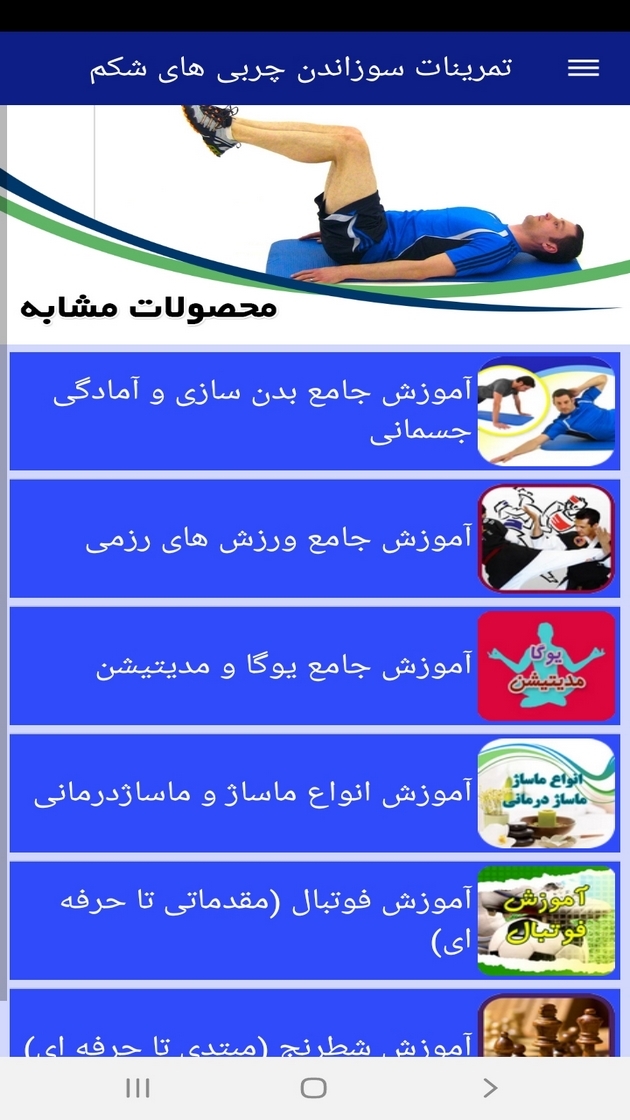Open the massage and massage therapy training row
The width and height of the screenshot is (630, 1120).
click(314, 794)
